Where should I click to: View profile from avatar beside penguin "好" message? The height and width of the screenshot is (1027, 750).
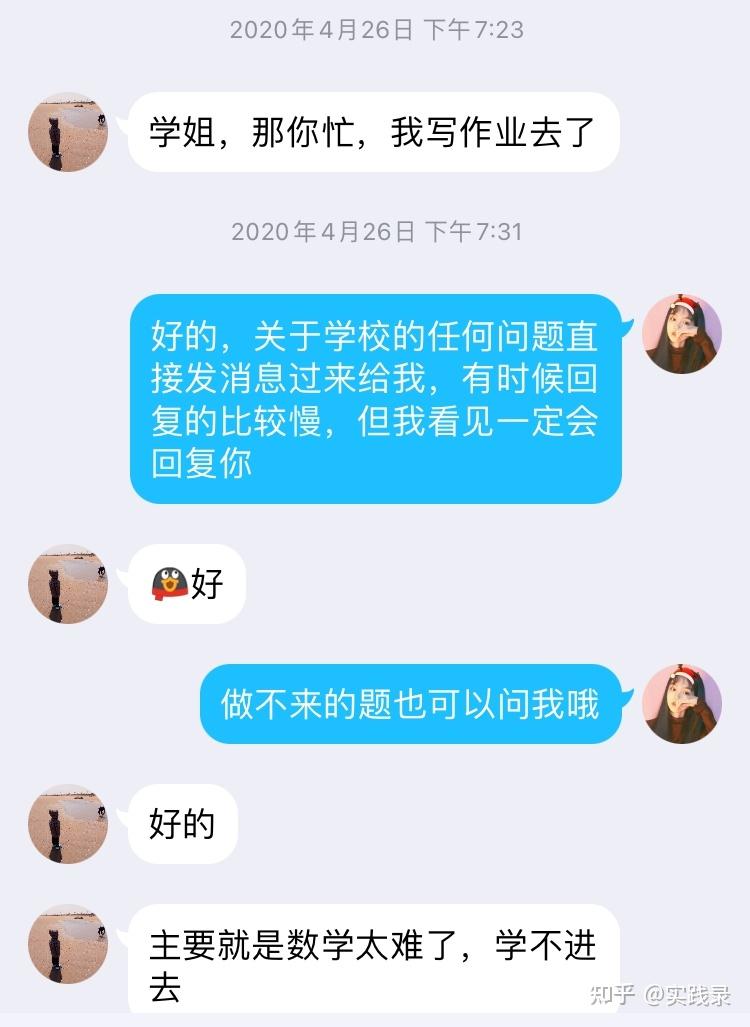tap(68, 584)
